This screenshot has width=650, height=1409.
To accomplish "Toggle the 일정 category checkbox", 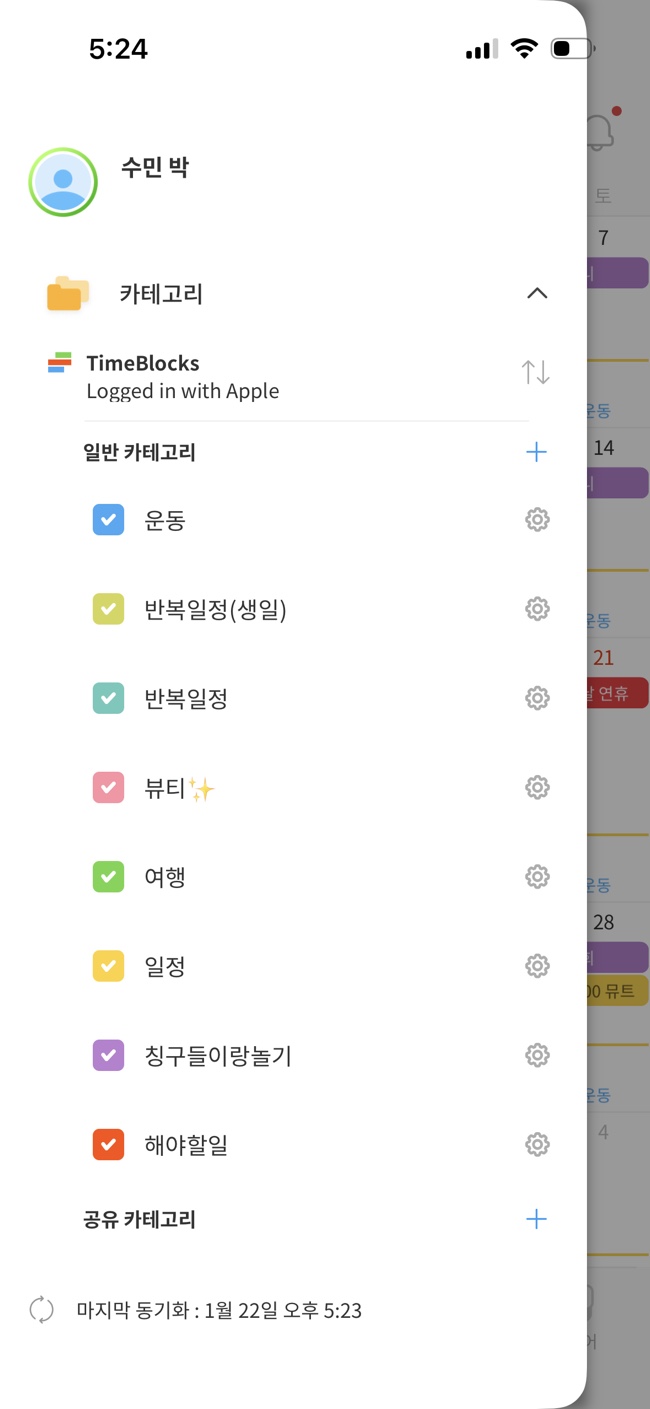I will 108,966.
